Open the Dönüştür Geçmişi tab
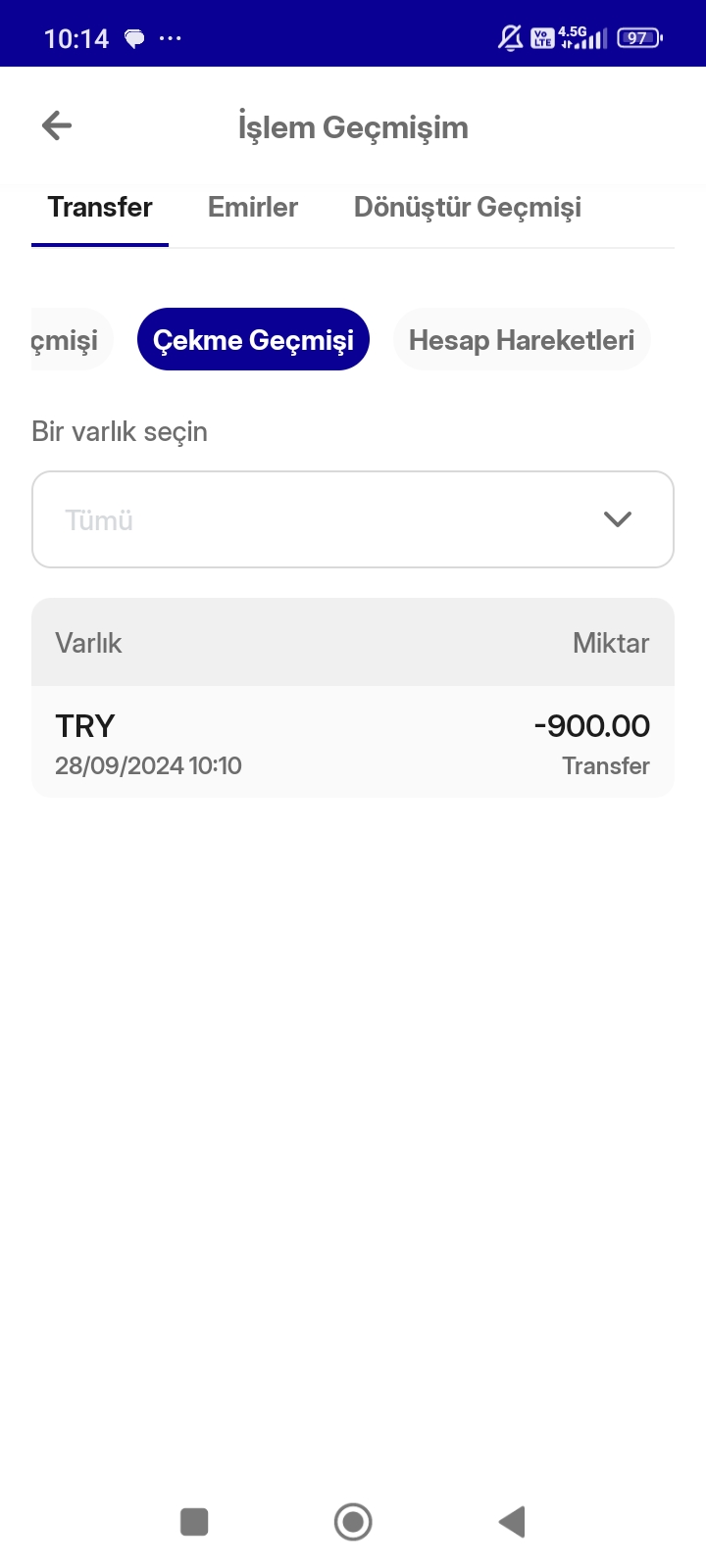Image resolution: width=706 pixels, height=1568 pixels. [468, 207]
